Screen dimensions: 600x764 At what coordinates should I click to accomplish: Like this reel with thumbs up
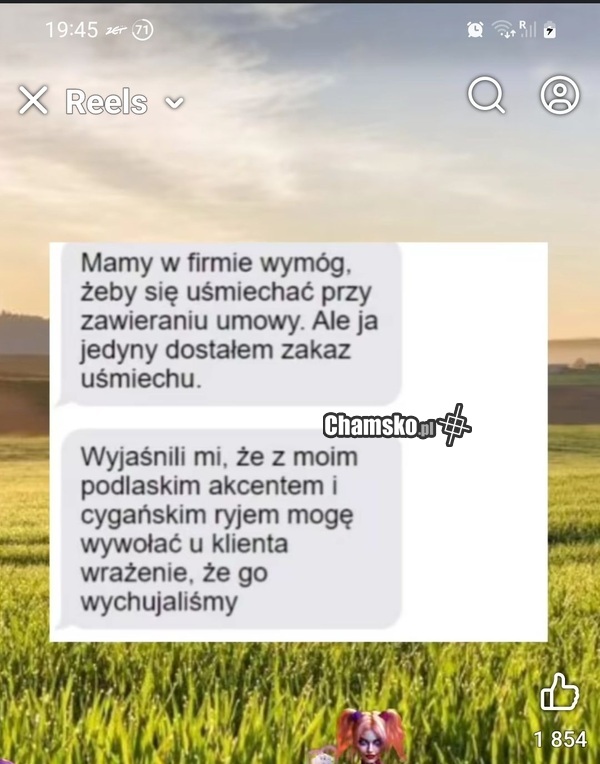(x=559, y=693)
